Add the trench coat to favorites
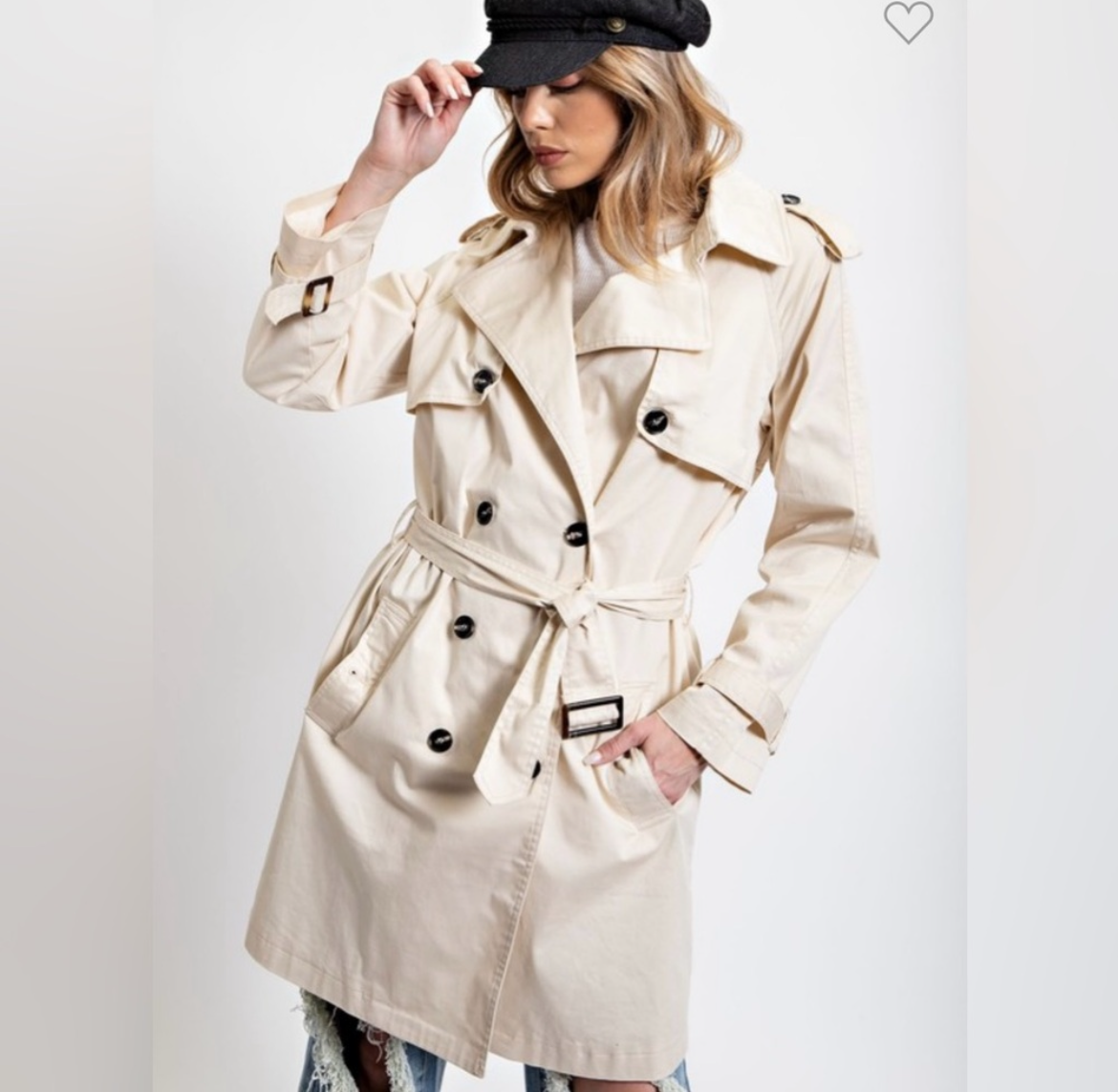The width and height of the screenshot is (1118, 1092). [907, 22]
